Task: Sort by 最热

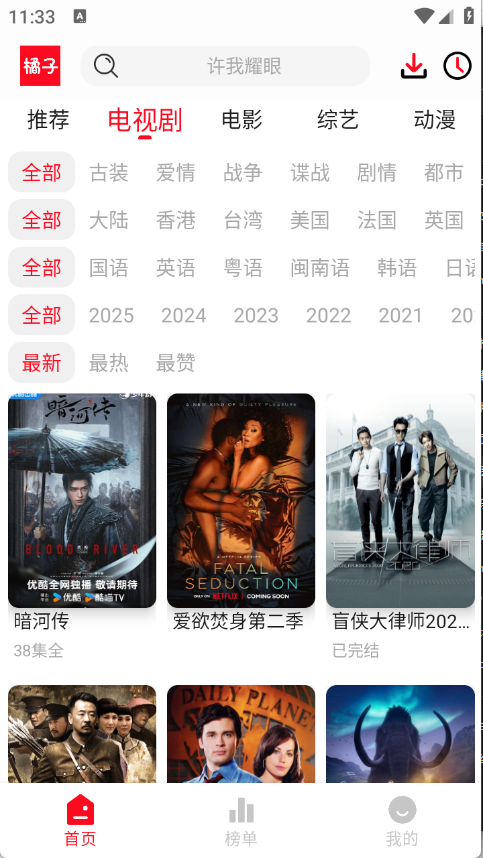Action: point(109,363)
